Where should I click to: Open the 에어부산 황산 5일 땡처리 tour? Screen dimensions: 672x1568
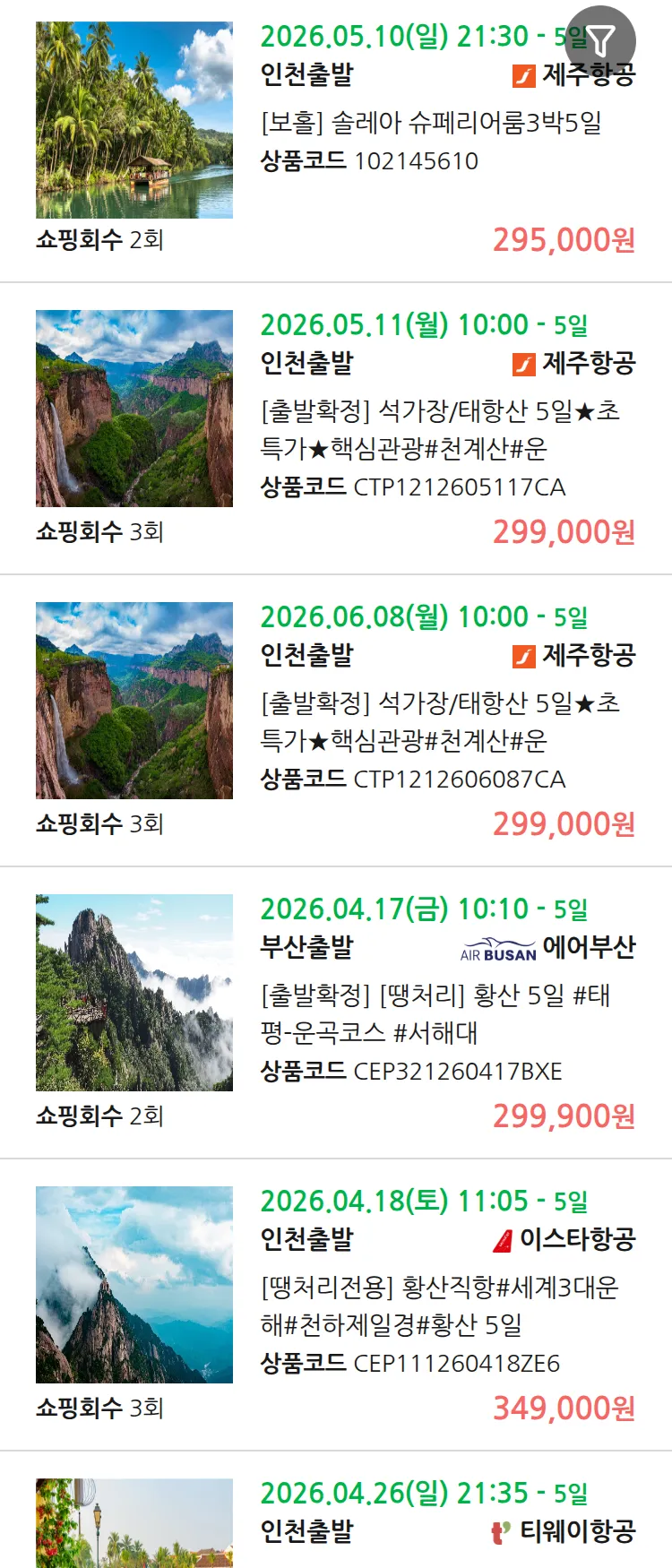[x=435, y=1013]
